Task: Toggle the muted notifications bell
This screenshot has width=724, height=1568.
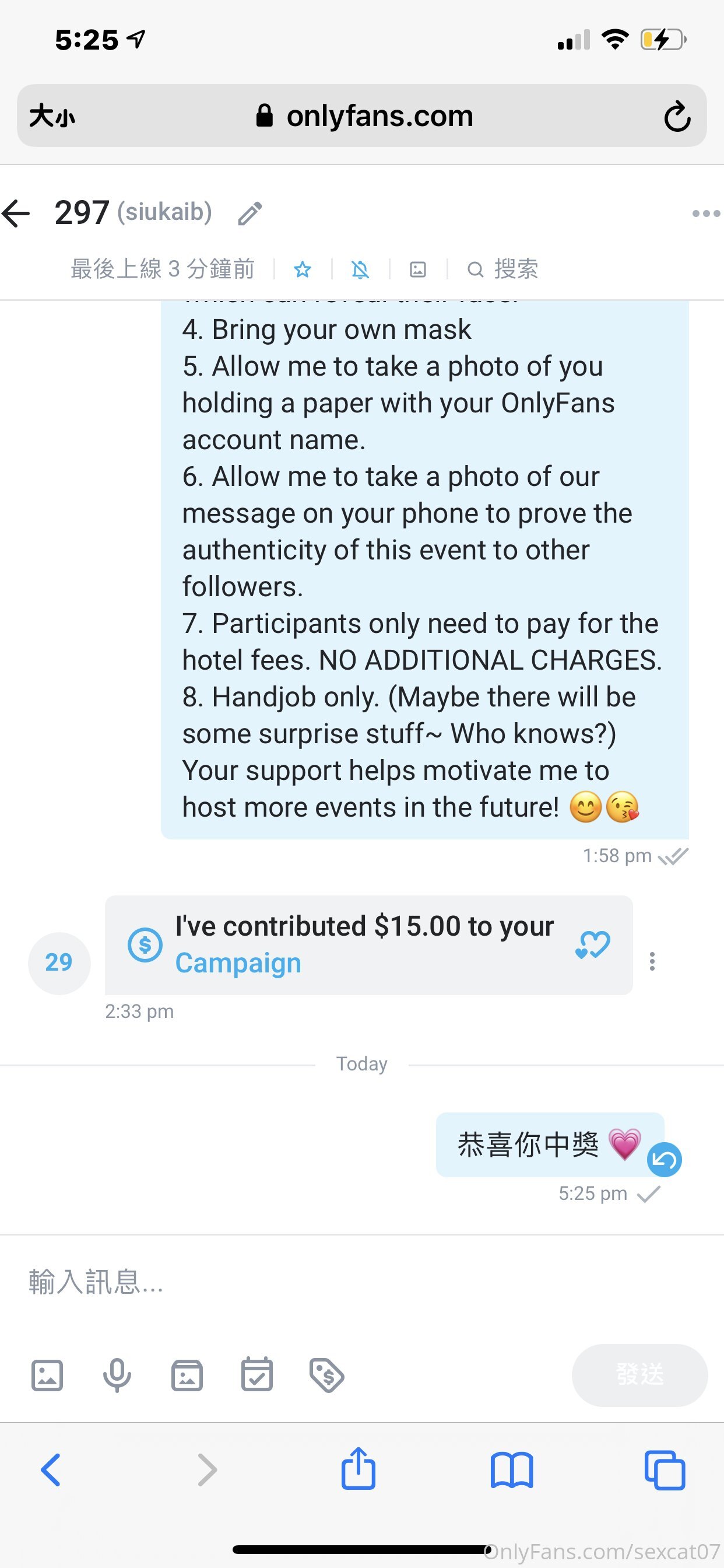Action: pyautogui.click(x=360, y=269)
